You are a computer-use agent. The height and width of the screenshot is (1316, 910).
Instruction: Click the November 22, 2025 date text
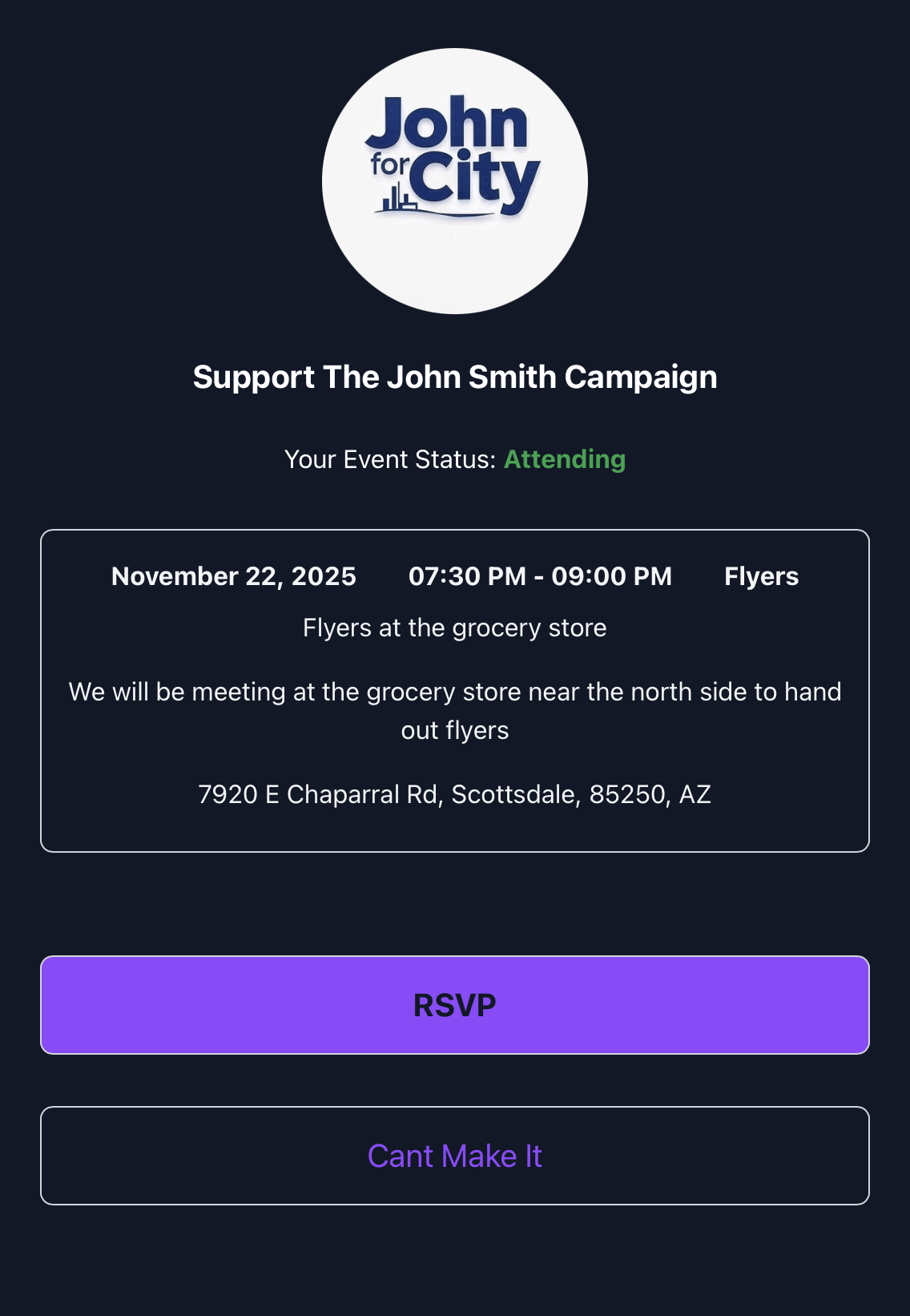(233, 576)
